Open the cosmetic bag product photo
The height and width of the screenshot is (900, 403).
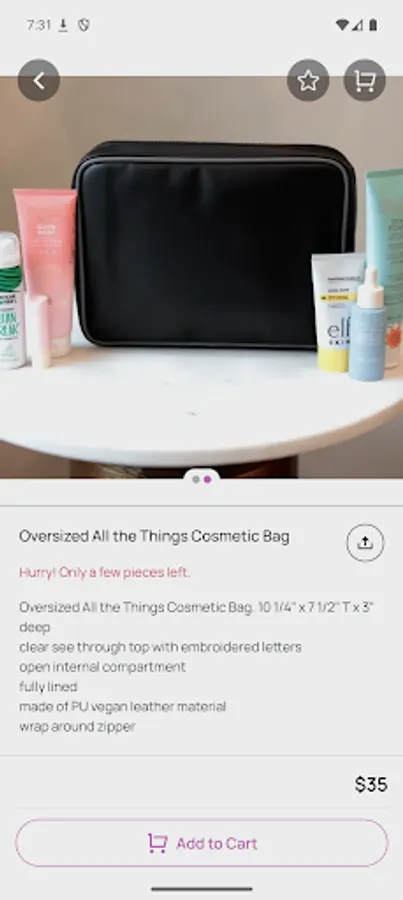click(x=202, y=278)
